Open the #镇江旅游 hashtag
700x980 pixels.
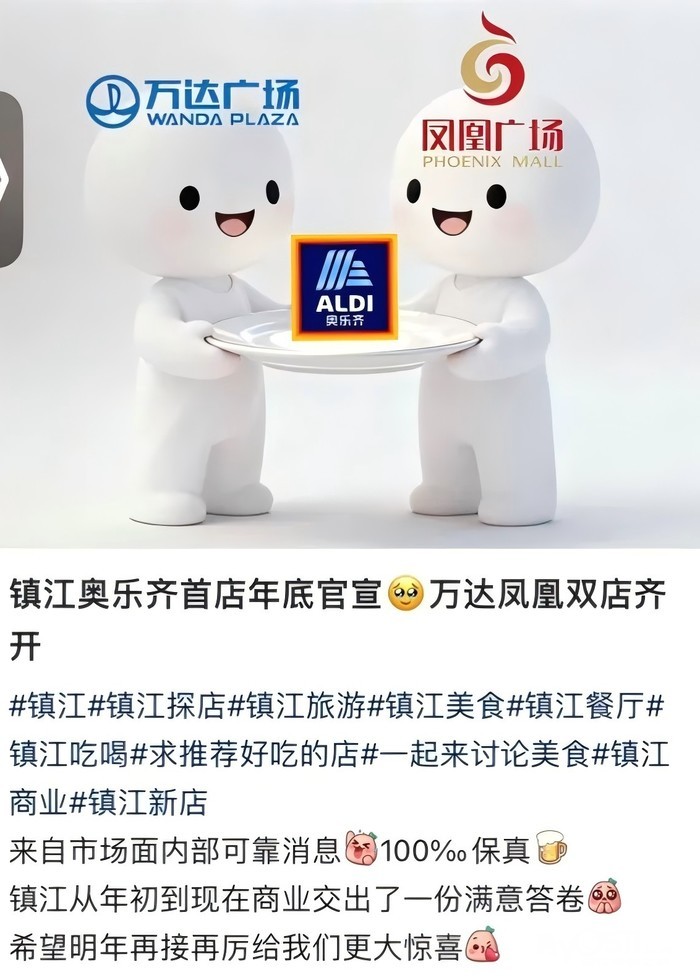click(x=296, y=706)
